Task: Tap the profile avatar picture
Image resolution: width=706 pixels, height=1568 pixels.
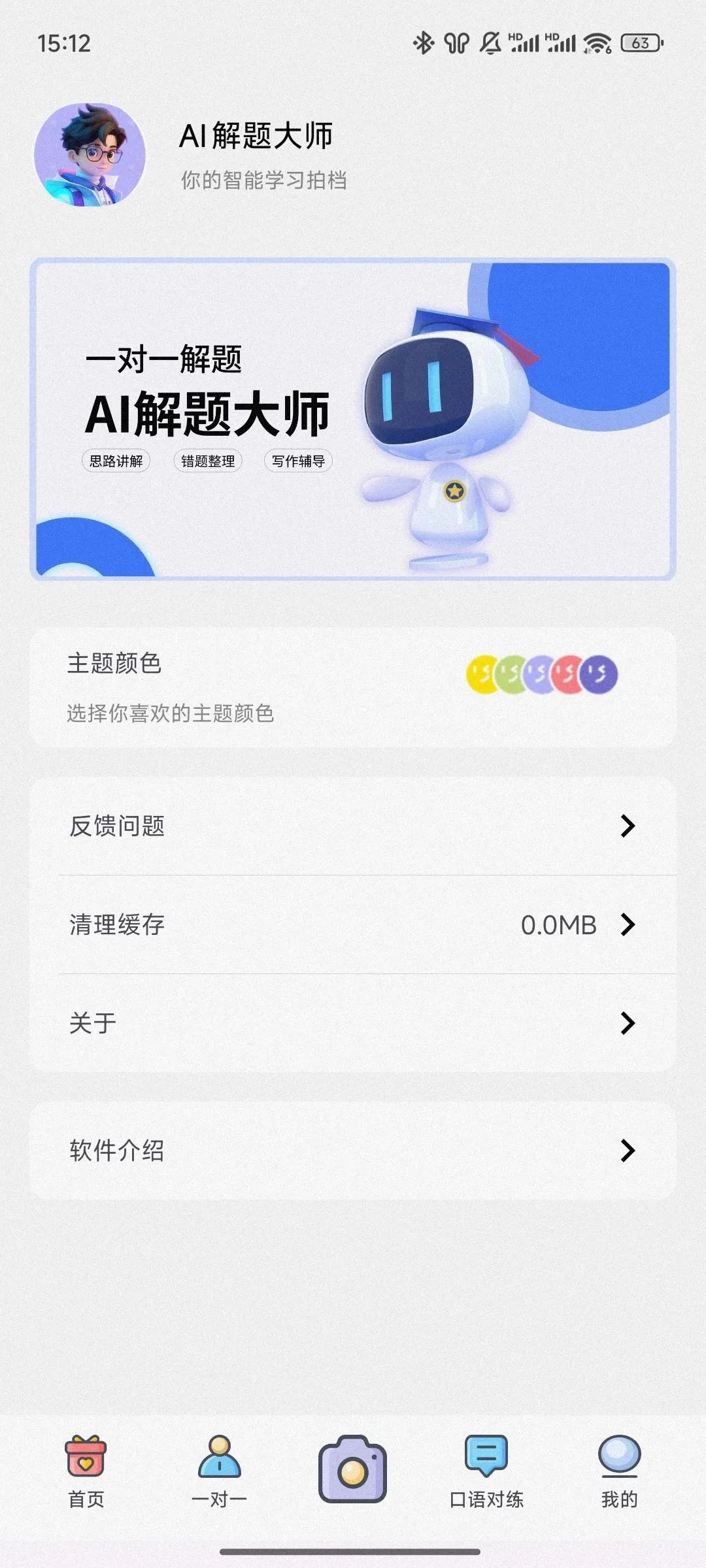Action: click(x=90, y=155)
